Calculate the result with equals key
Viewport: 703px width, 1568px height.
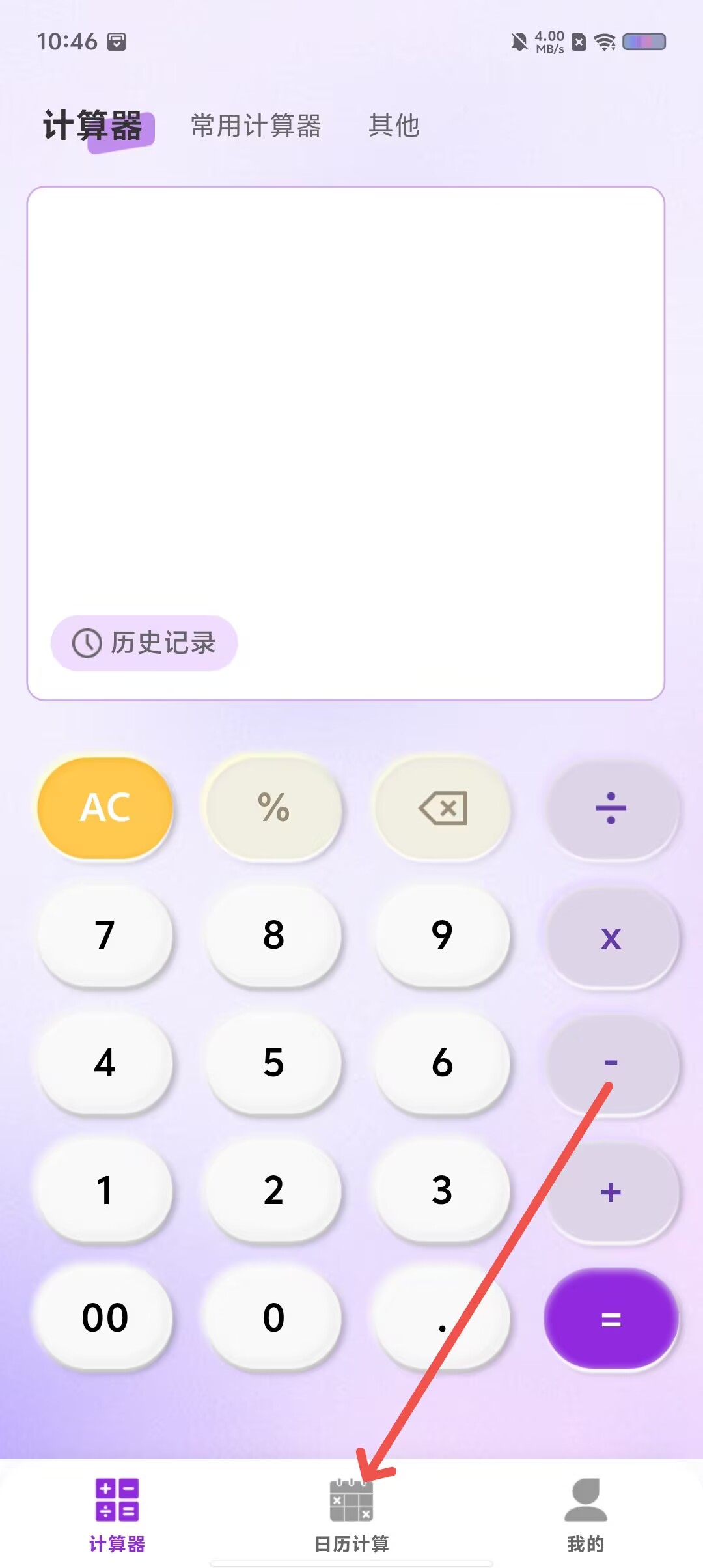[x=611, y=1319]
